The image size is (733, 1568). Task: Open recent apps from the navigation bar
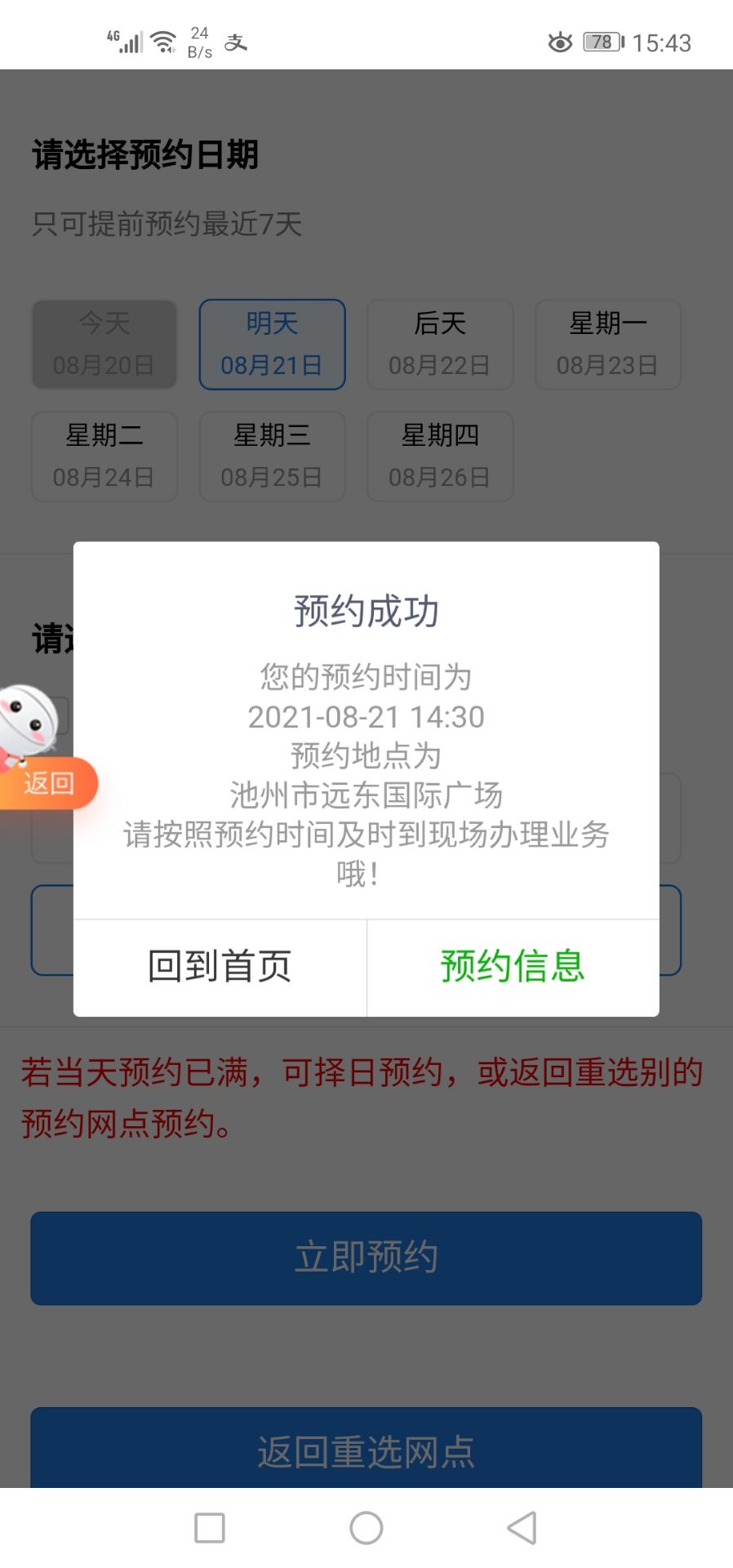[x=210, y=1527]
